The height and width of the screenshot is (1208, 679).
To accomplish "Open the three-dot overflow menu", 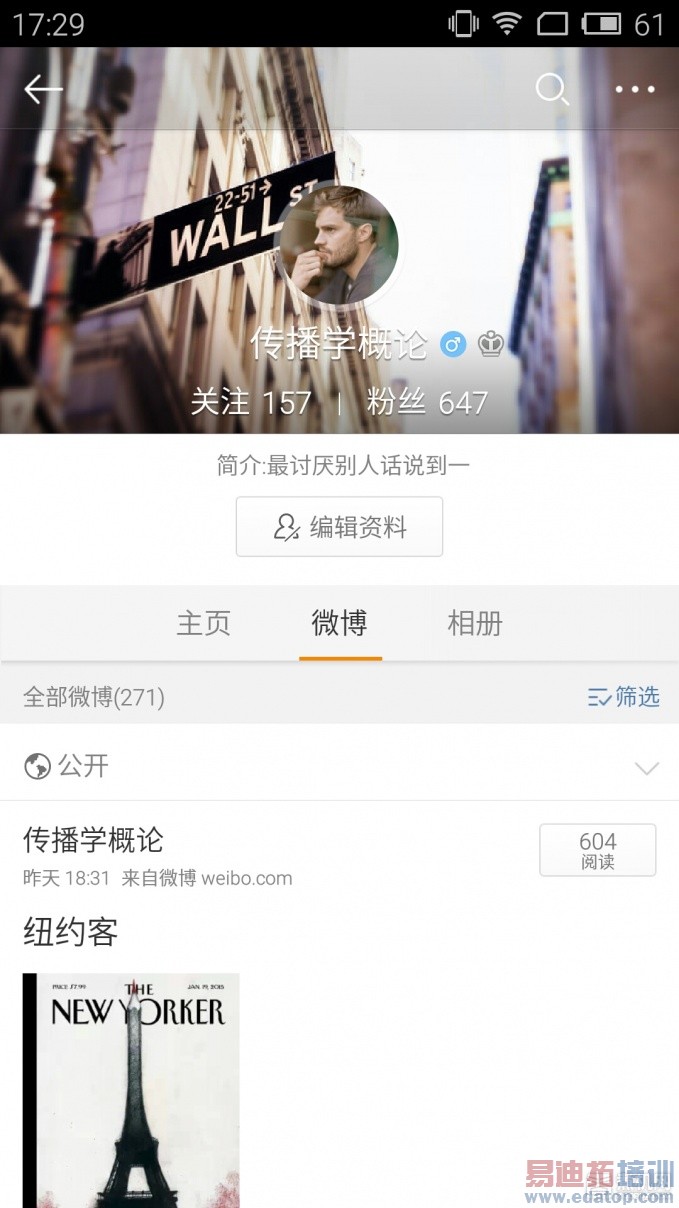I will [635, 90].
